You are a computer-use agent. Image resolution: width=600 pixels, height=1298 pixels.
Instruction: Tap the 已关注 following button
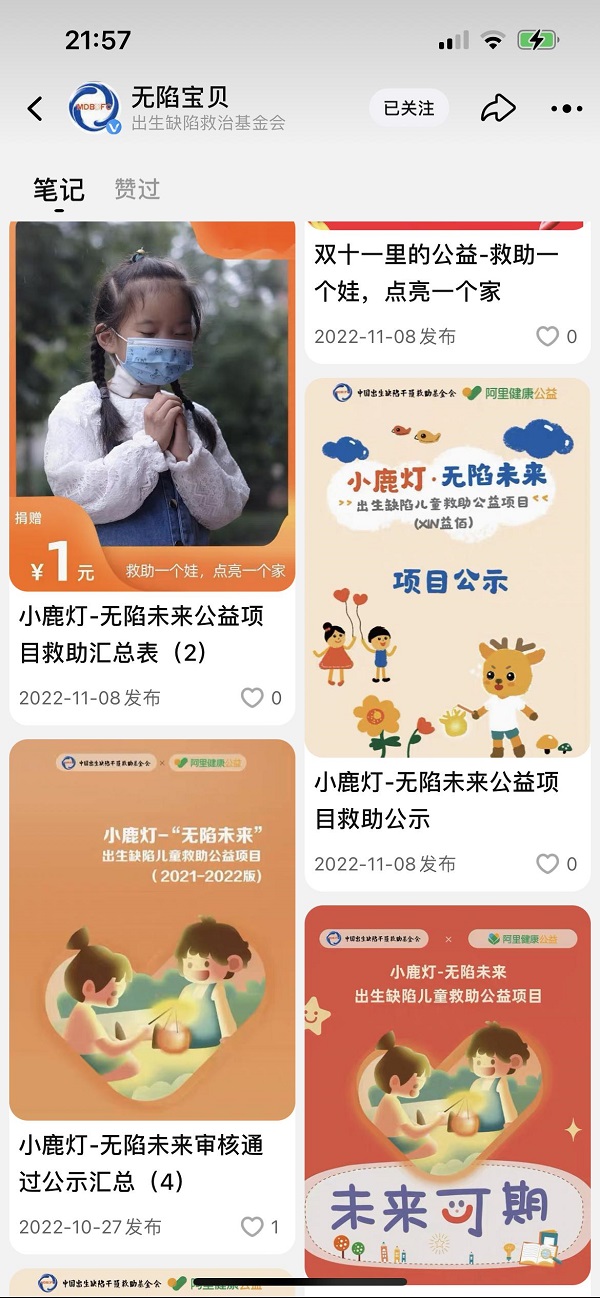[x=409, y=108]
